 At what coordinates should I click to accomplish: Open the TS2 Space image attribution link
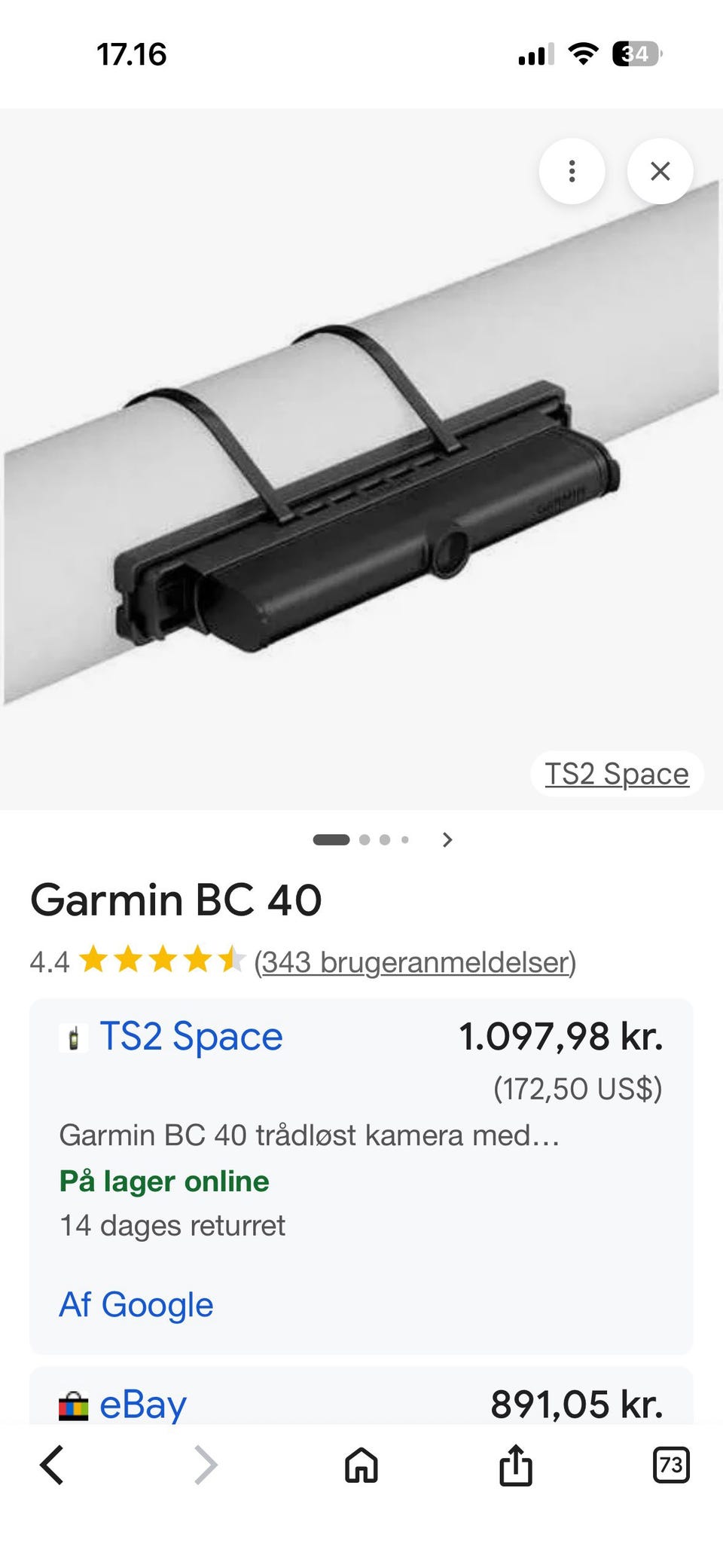point(616,772)
